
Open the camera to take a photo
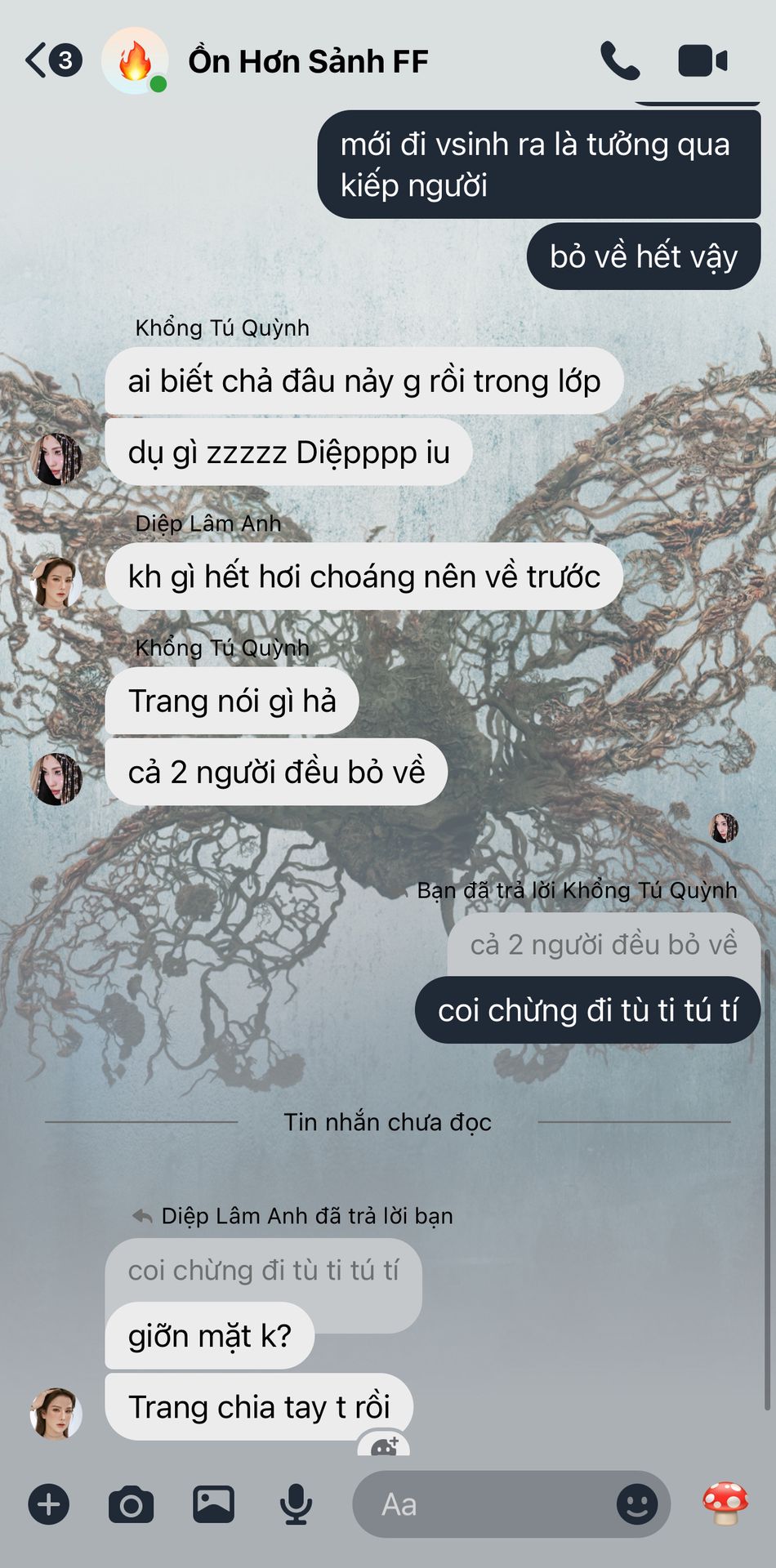131,1504
